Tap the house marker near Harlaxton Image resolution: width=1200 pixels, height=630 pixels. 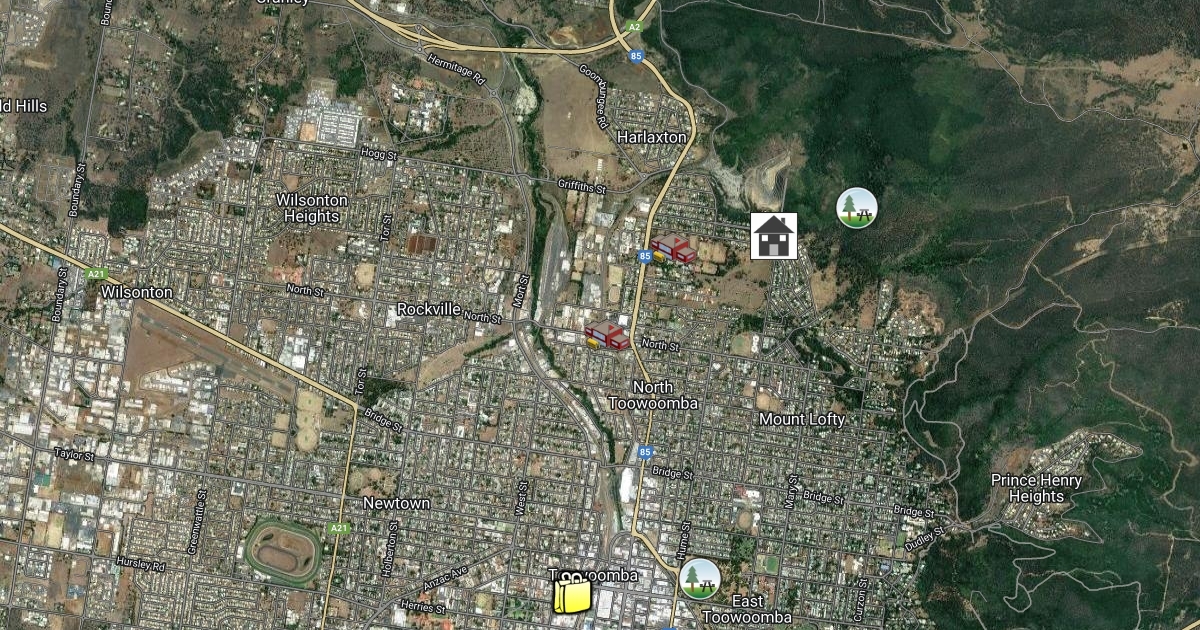[x=774, y=236]
